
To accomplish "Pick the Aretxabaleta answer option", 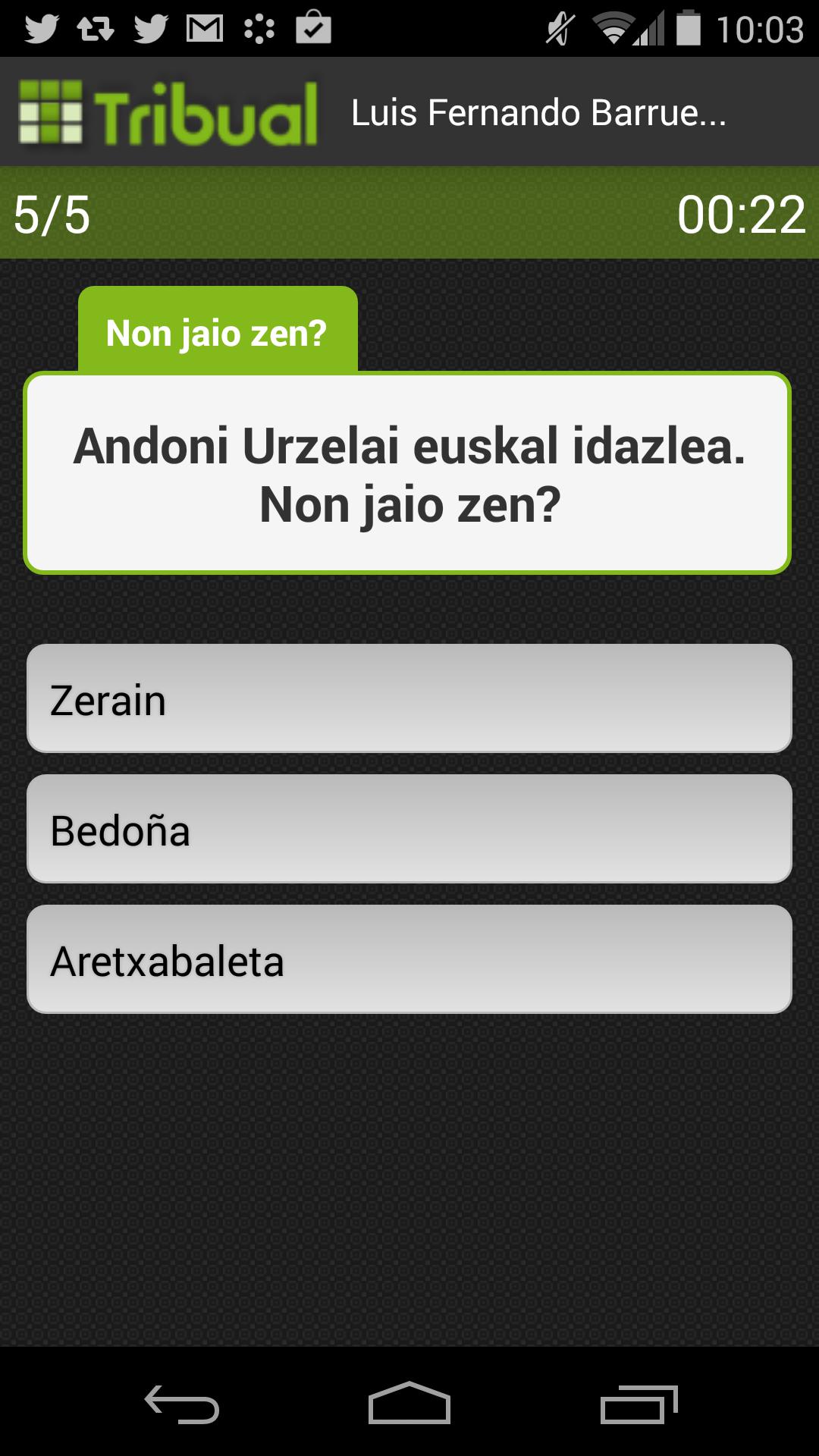I will 409,959.
